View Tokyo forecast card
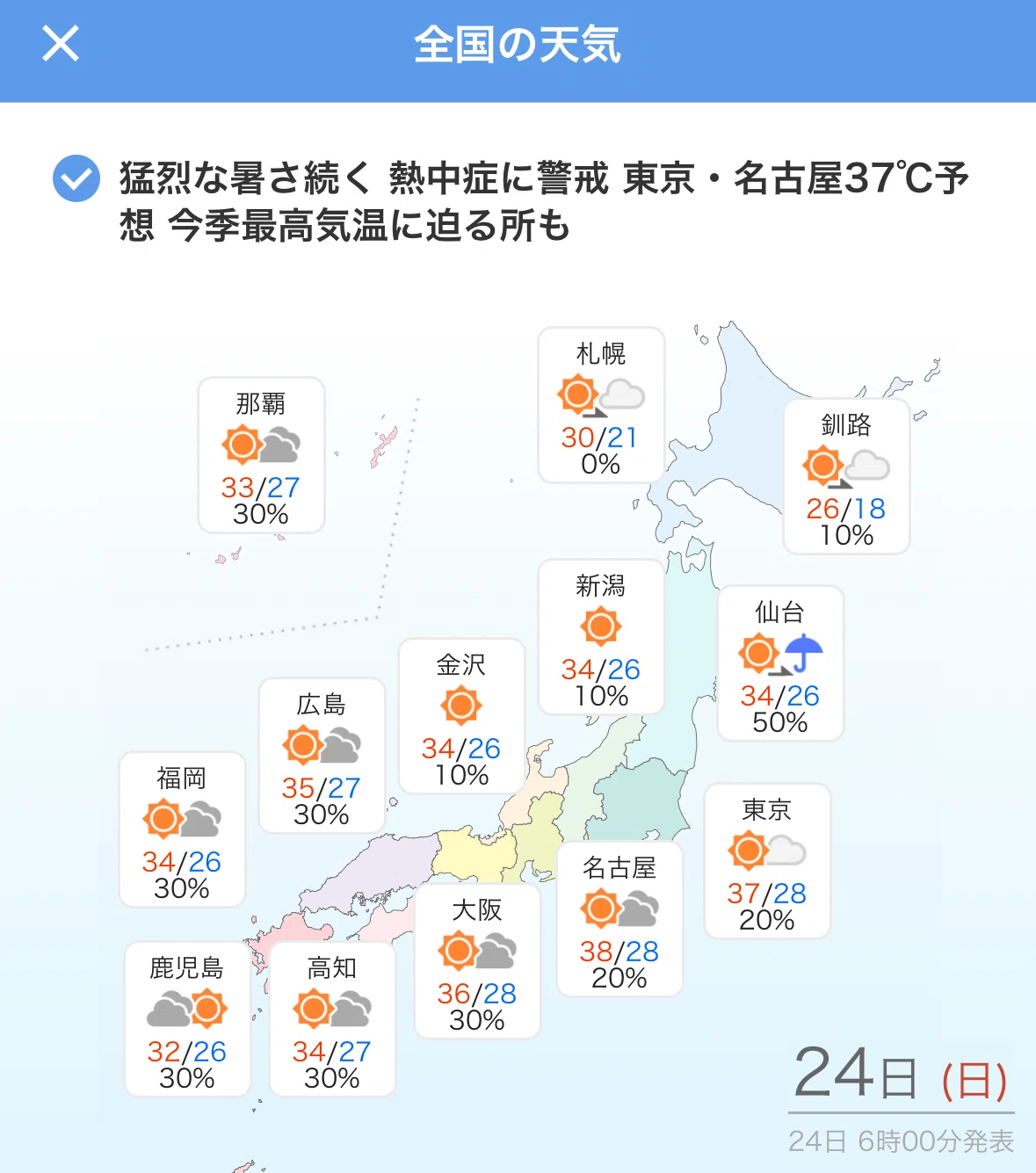 [767, 861]
